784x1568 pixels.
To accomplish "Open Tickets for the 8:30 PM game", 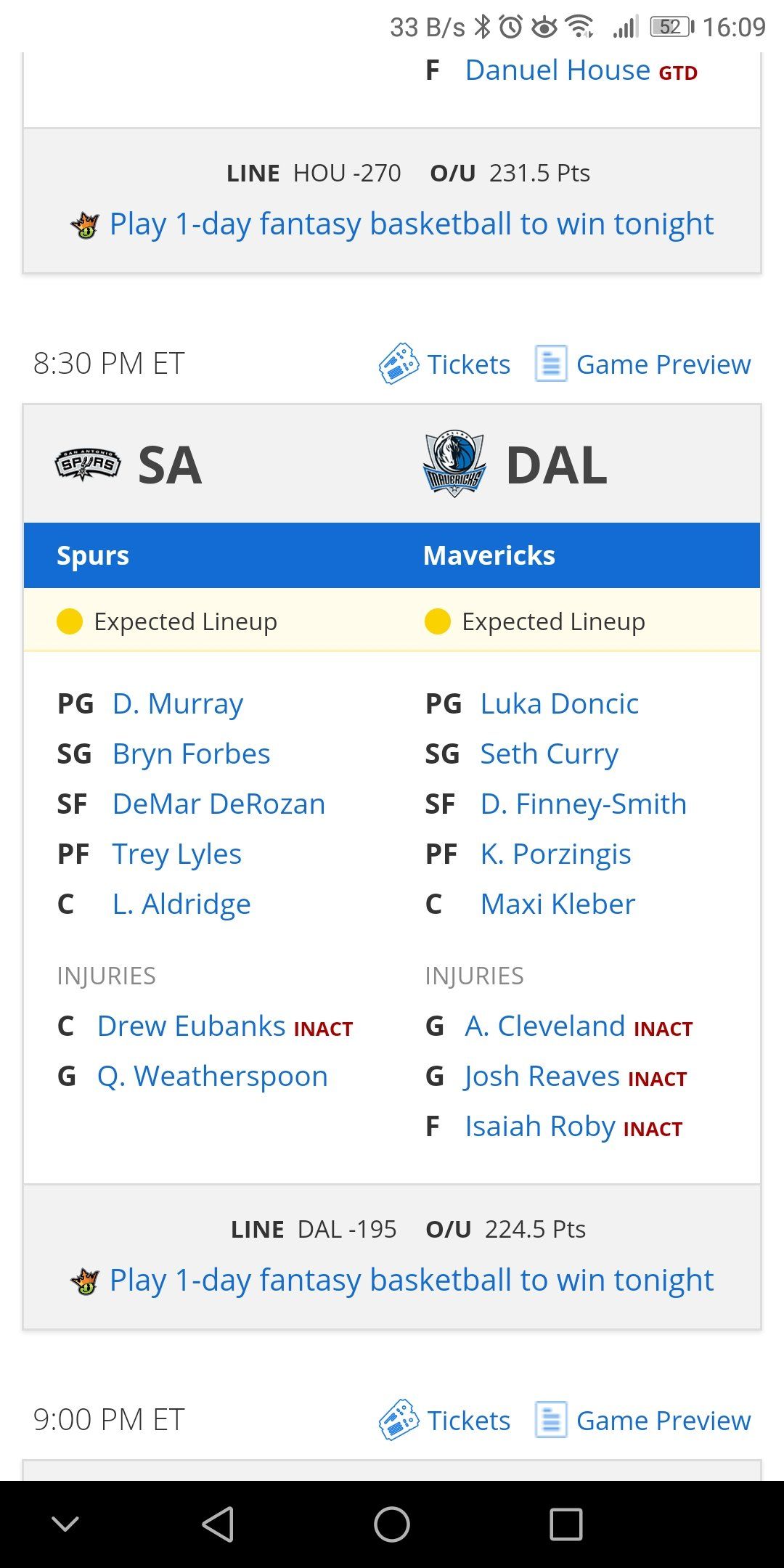I will 444,364.
